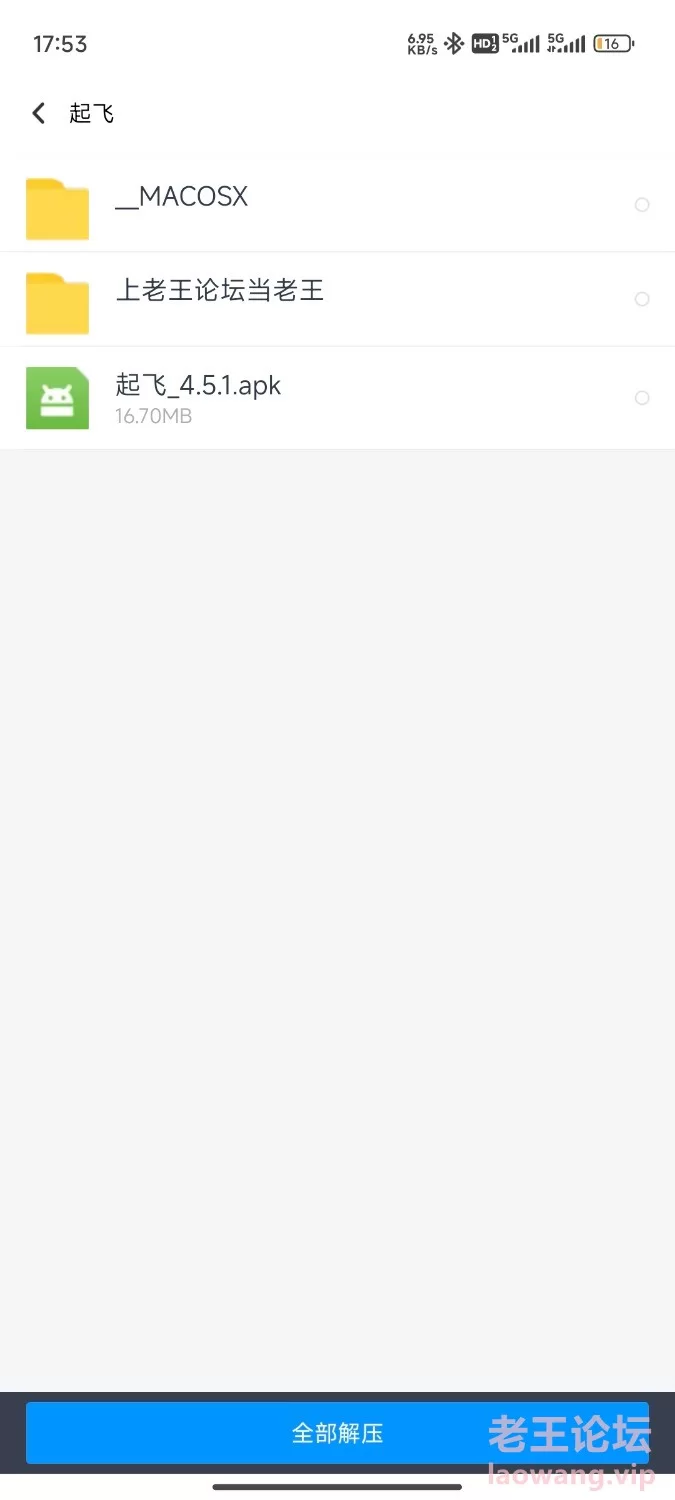Screen dimensions: 675x1500
Task: Open the 起飞_4.5.1.apk file
Action: 337,398
